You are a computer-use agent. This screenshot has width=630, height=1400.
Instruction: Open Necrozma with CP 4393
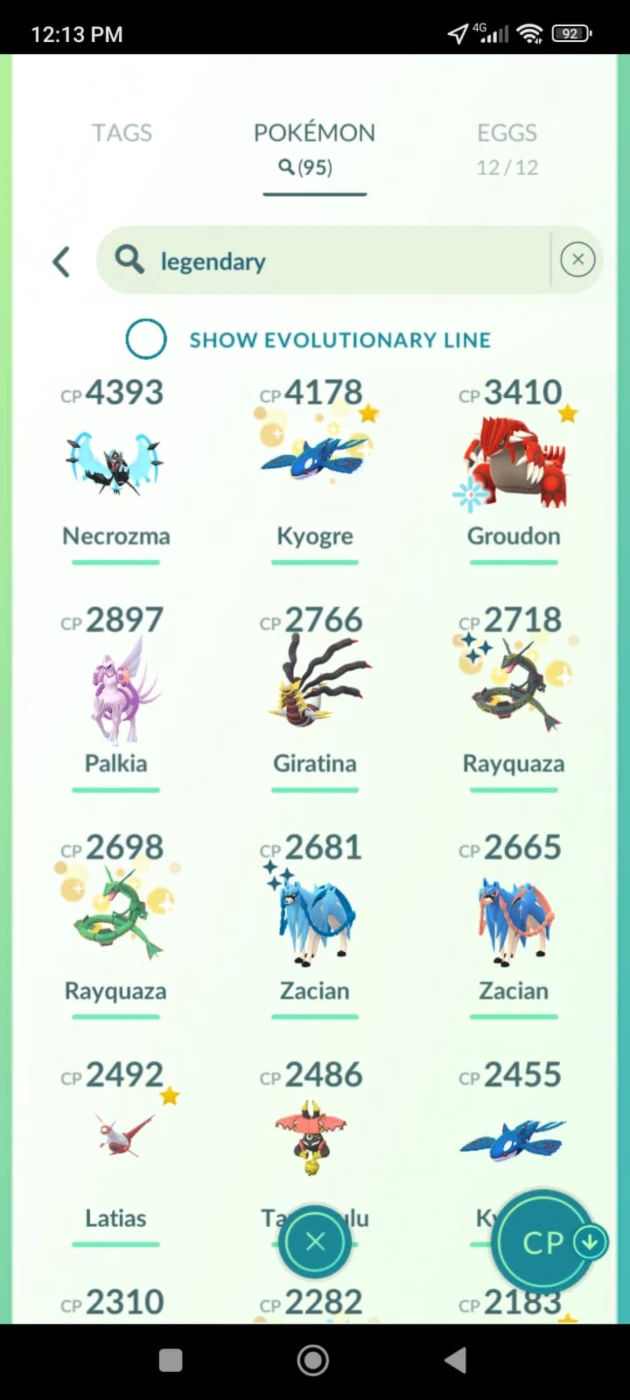(116, 470)
